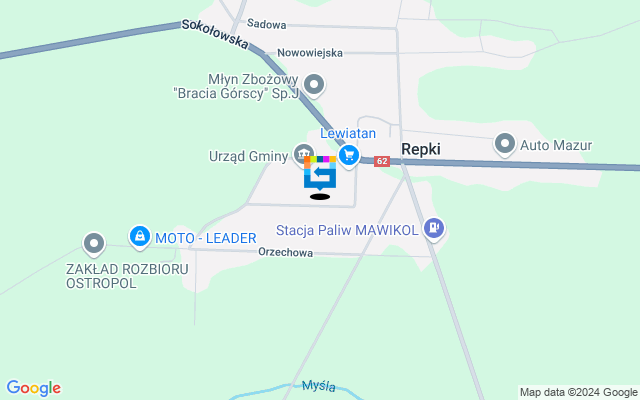Open the Stacja Paliw MAWIKOL fuel marker
The image size is (640, 400).
(433, 228)
